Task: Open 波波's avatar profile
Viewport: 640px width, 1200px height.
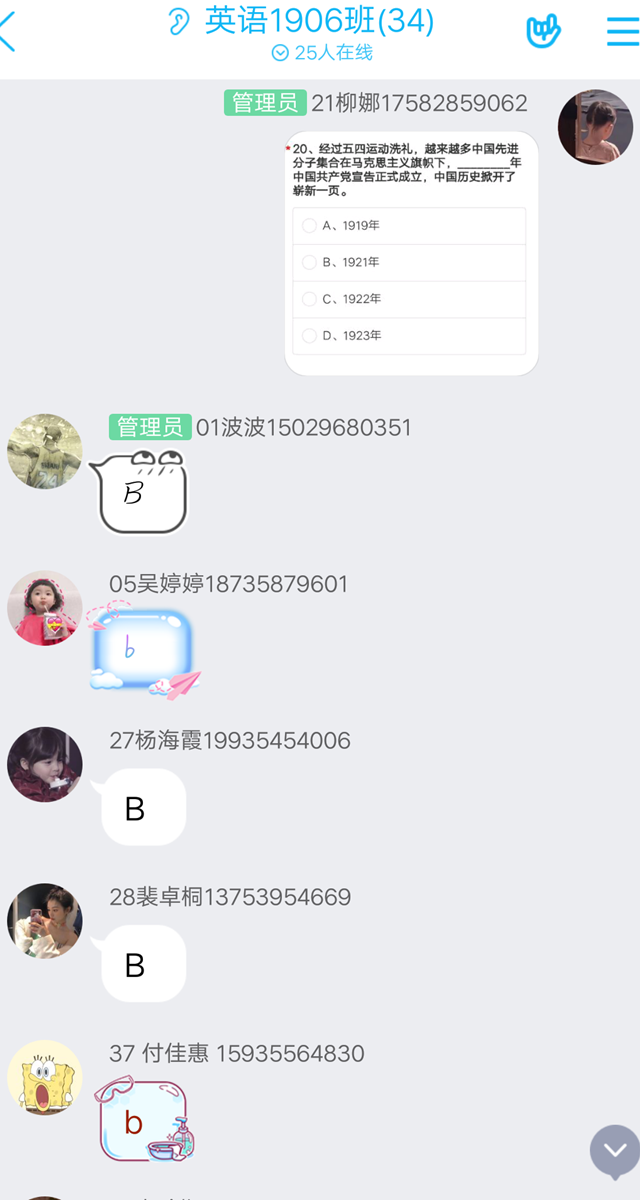Action: click(x=45, y=451)
